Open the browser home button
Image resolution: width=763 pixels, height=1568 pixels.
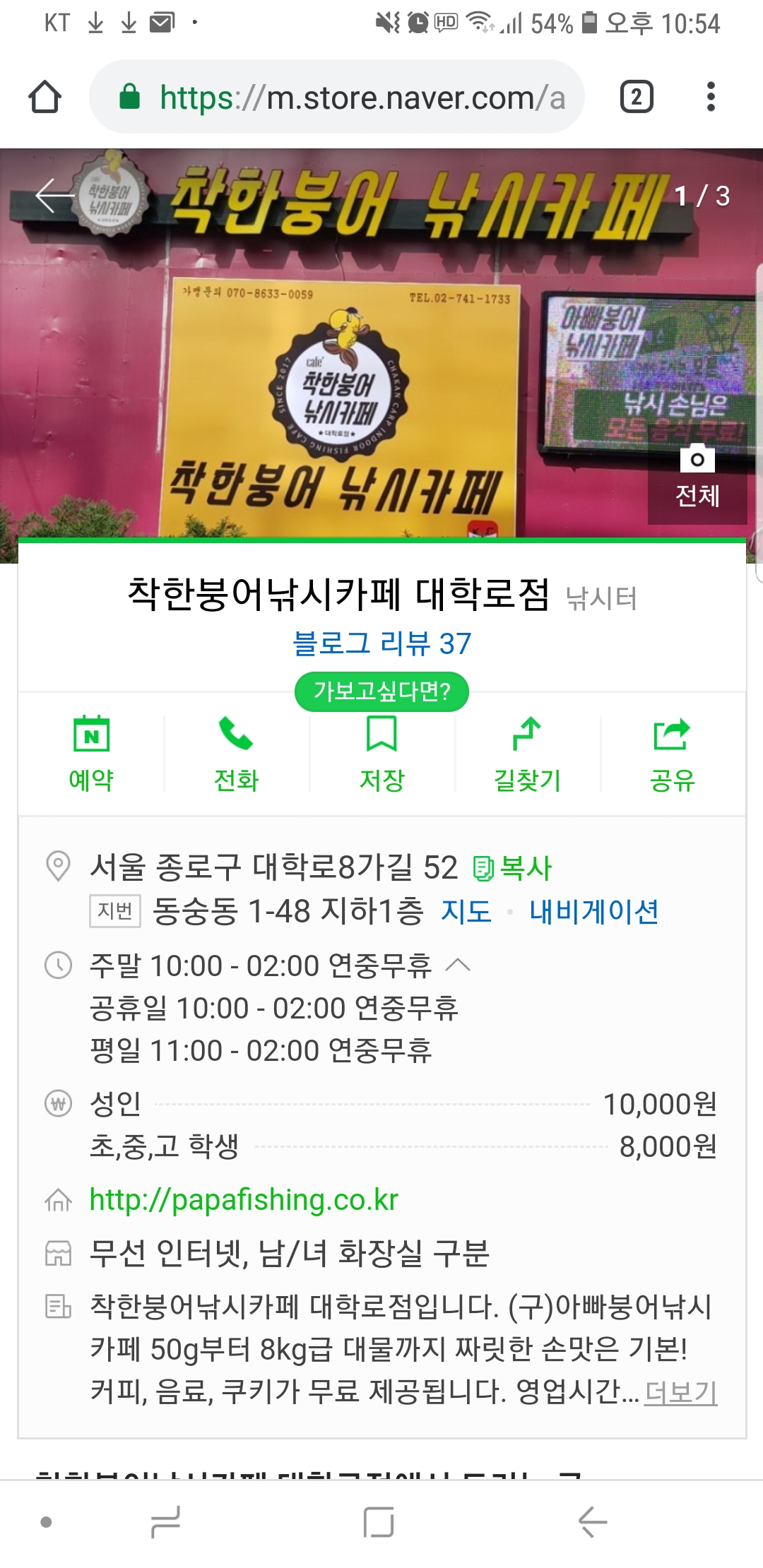[45, 97]
